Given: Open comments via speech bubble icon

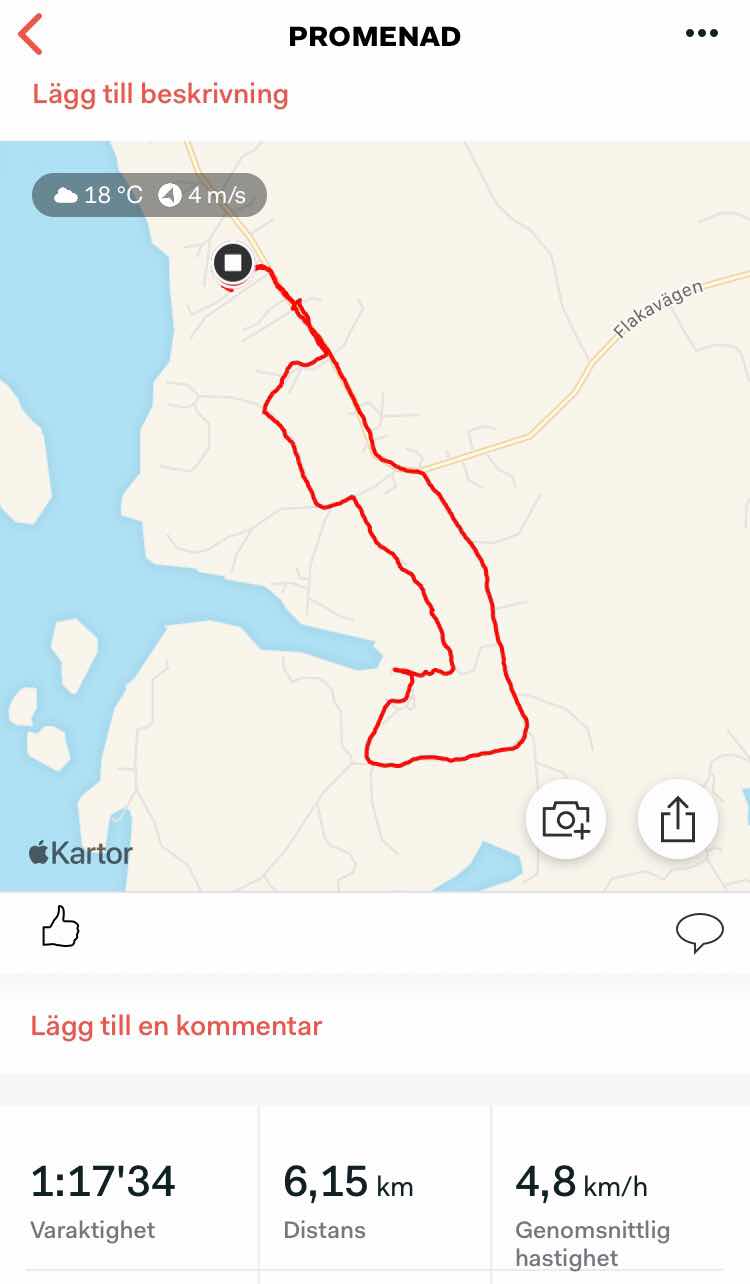Looking at the screenshot, I should point(699,931).
